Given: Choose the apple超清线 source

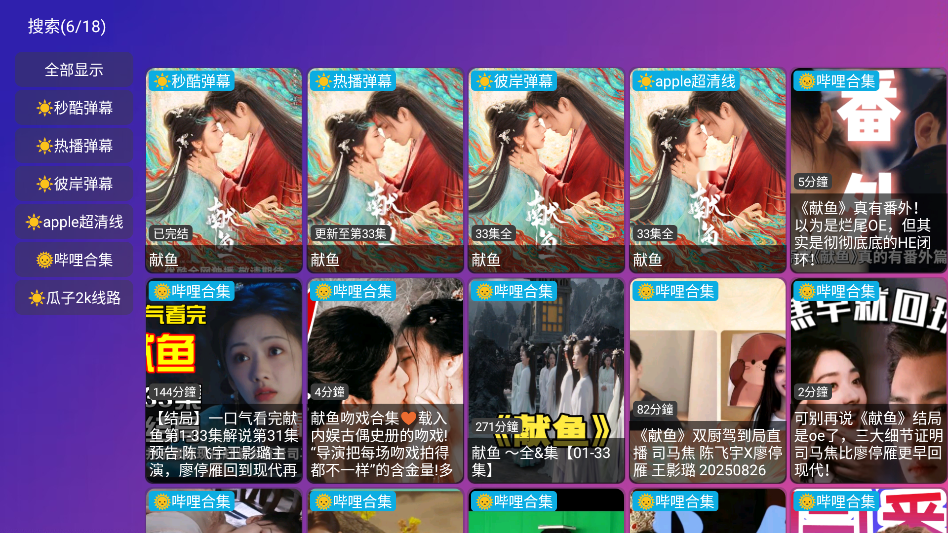Looking at the screenshot, I should (x=74, y=222).
